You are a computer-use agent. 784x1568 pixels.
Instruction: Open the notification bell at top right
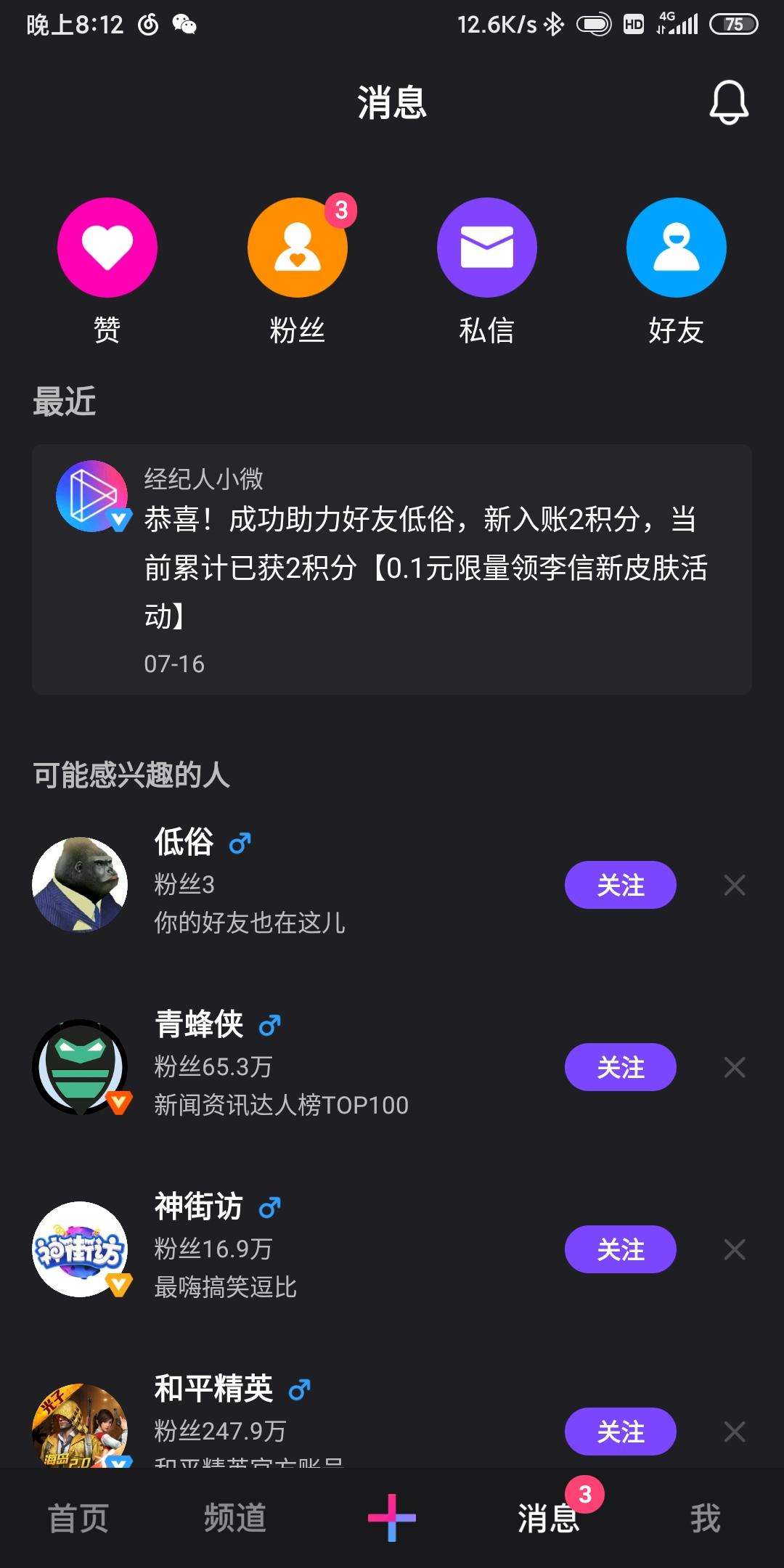[x=728, y=104]
